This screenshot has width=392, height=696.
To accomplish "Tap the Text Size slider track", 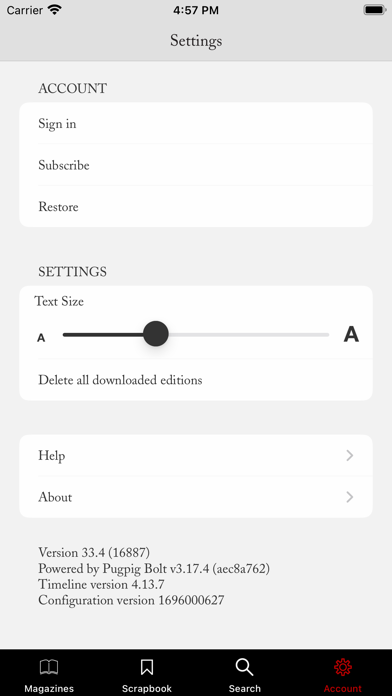I will pyautogui.click(x=196, y=334).
